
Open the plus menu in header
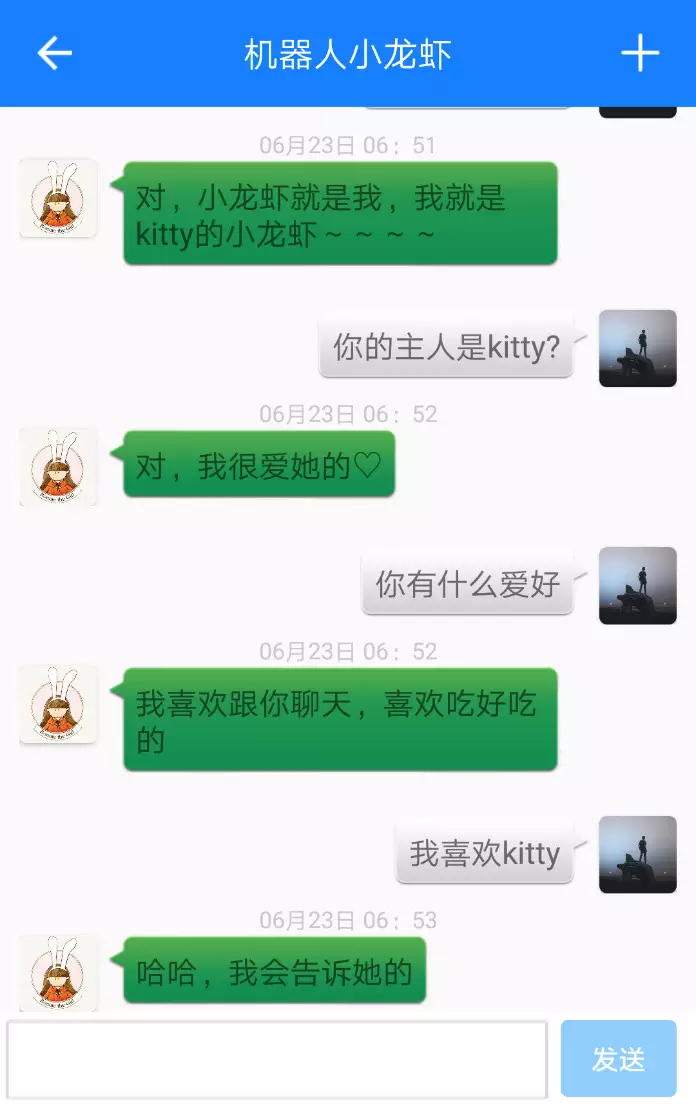(640, 53)
